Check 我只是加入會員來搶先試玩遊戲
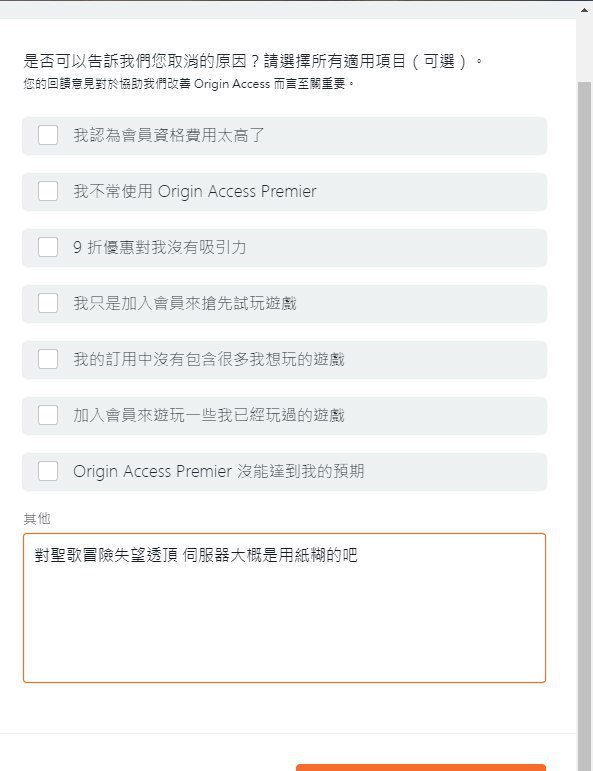 48,303
